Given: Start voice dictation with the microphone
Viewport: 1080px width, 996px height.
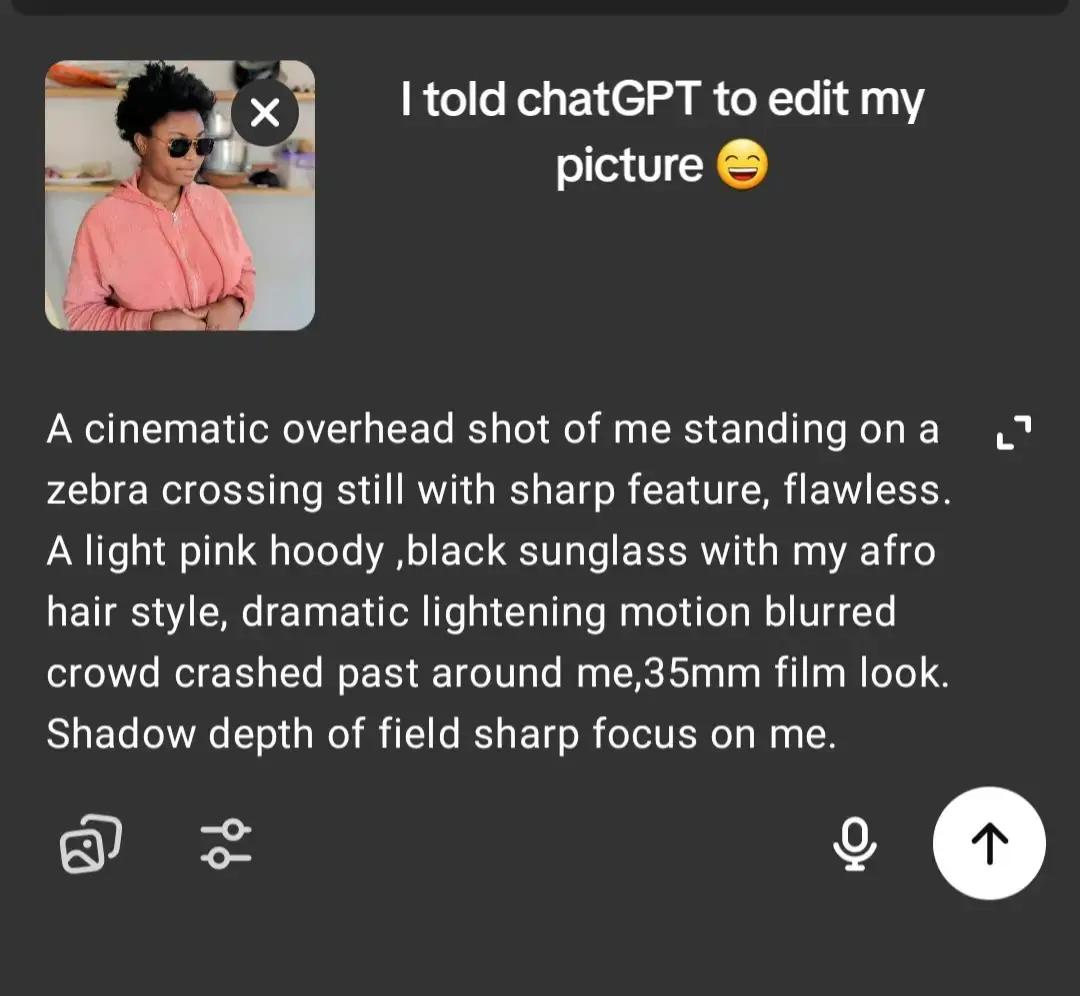Looking at the screenshot, I should pyautogui.click(x=854, y=844).
